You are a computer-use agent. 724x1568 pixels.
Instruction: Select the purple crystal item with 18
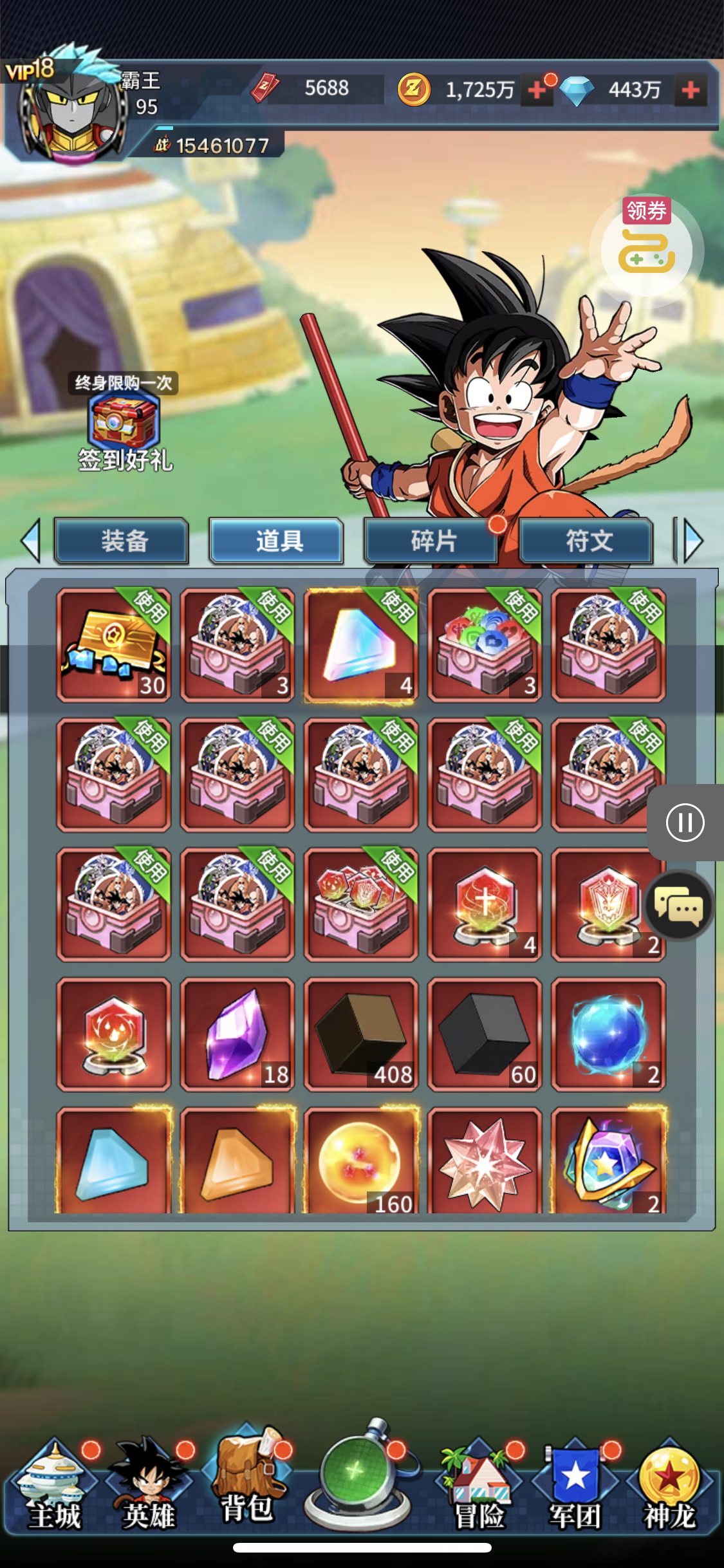point(237,1034)
